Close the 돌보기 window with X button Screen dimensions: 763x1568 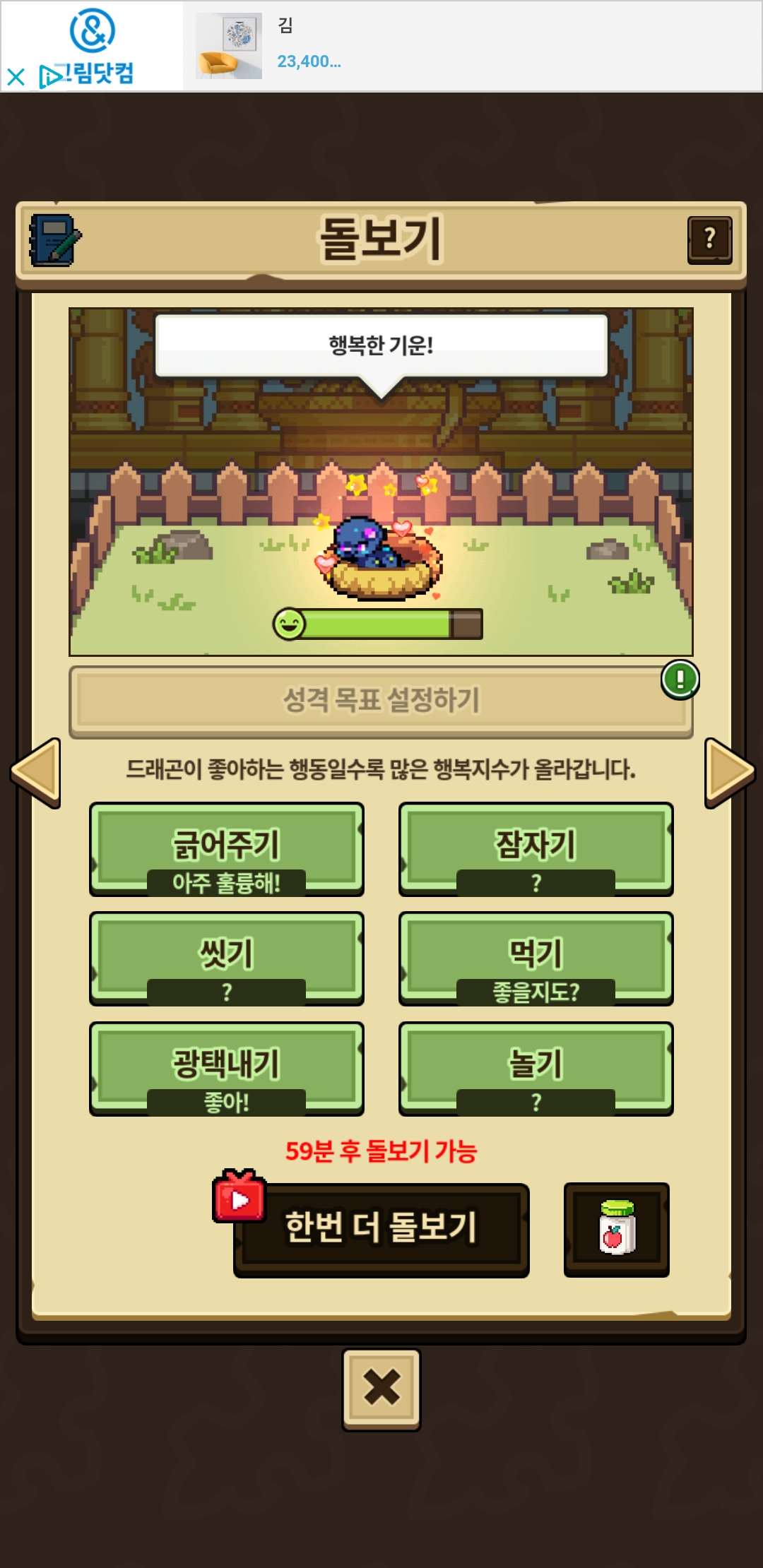click(x=381, y=1388)
